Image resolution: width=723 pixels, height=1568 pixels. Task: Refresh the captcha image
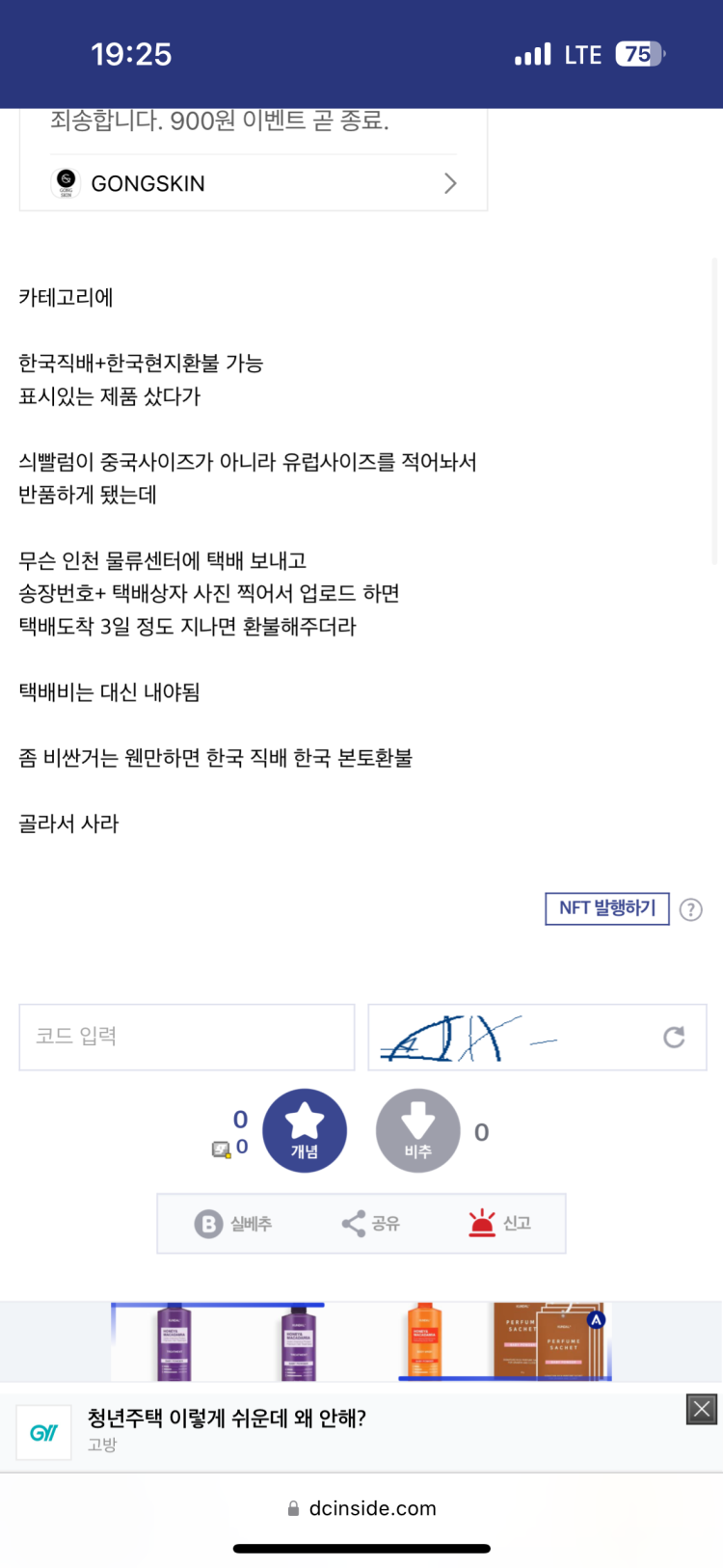[x=674, y=1037]
